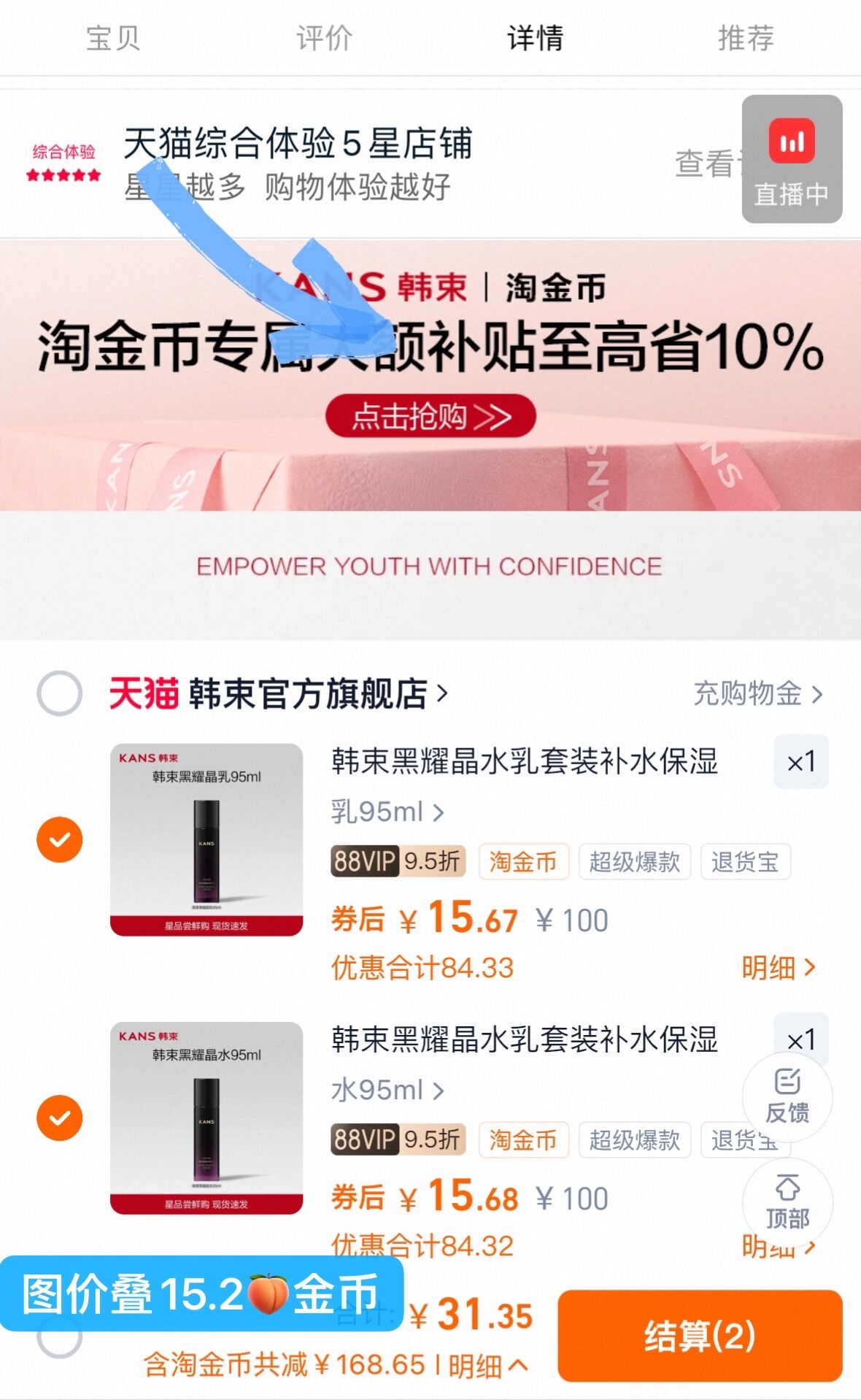Image resolution: width=861 pixels, height=1400 pixels.
Task: Deselect the 黑耀晶乳95ml product checkbox
Action: click(x=58, y=840)
